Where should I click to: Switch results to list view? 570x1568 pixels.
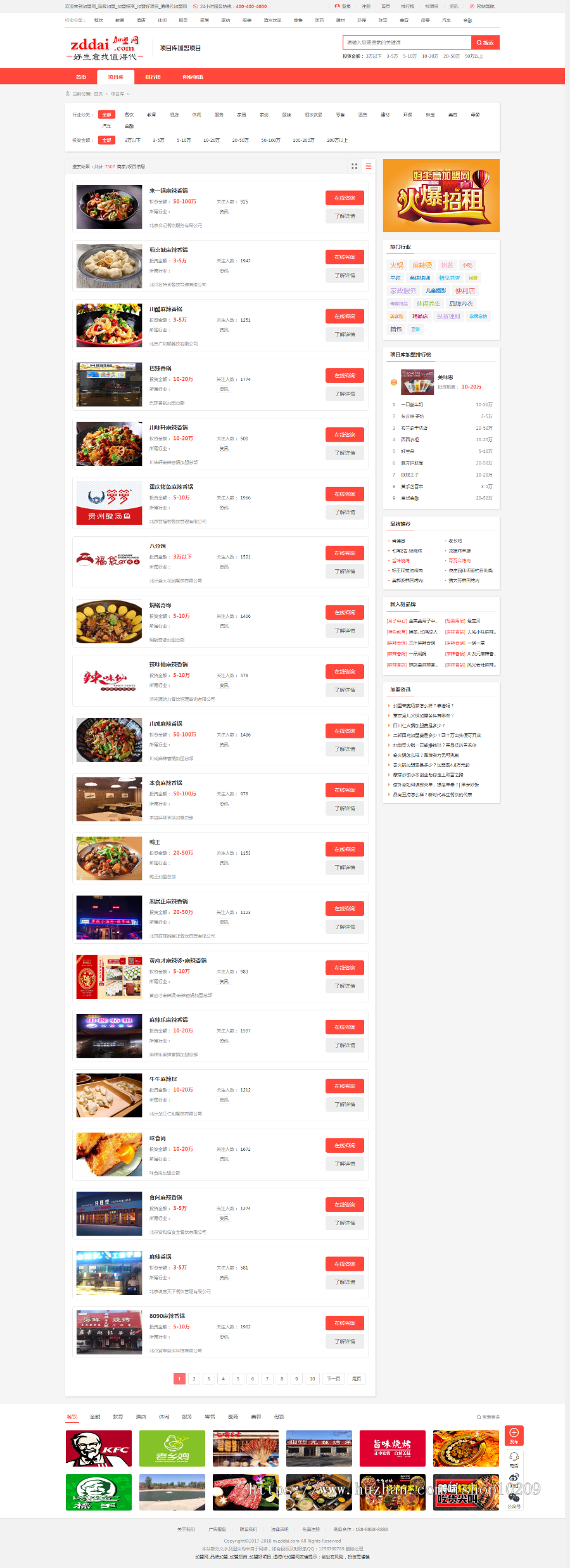click(368, 167)
